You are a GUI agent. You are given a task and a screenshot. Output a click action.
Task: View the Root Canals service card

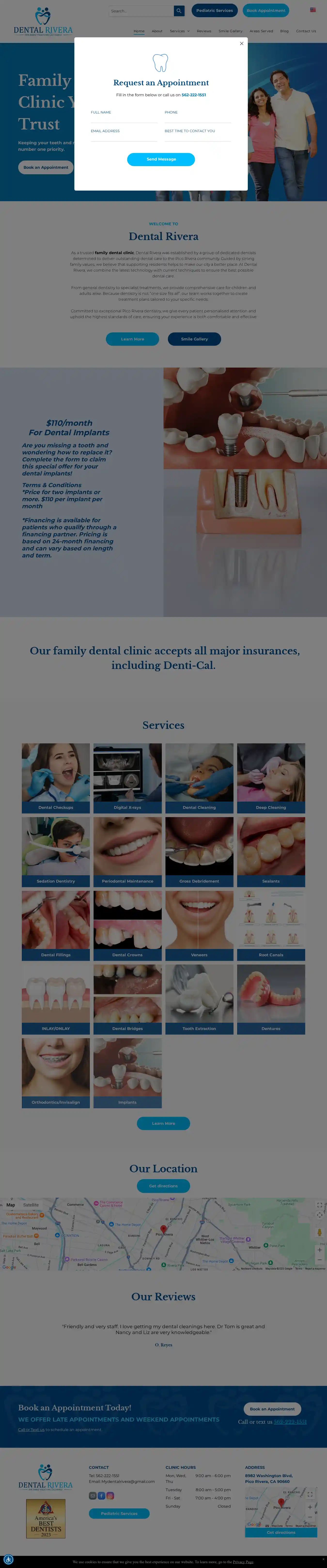pyautogui.click(x=271, y=925)
